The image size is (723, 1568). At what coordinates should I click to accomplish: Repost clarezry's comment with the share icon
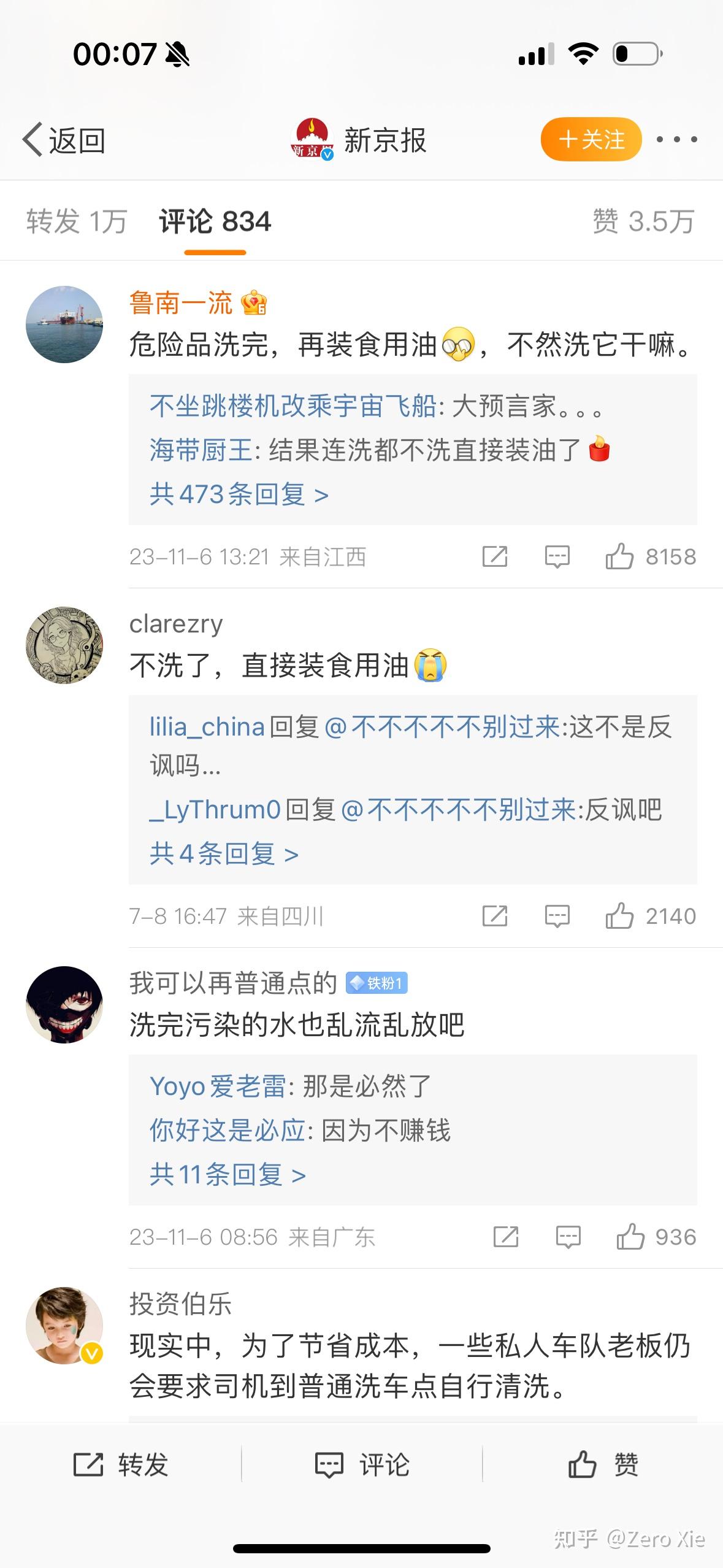(x=494, y=916)
